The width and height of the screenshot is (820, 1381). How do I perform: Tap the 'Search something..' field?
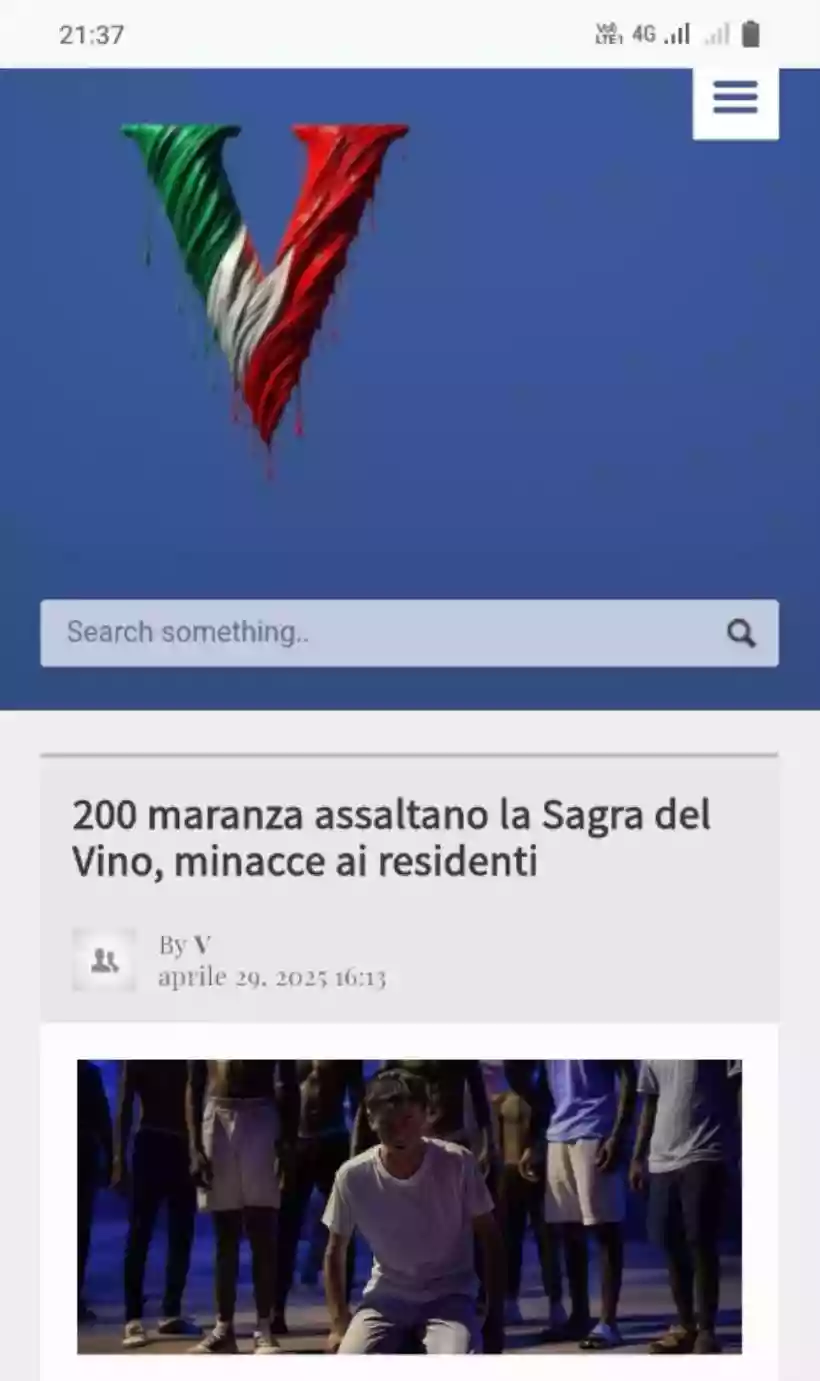coord(380,632)
